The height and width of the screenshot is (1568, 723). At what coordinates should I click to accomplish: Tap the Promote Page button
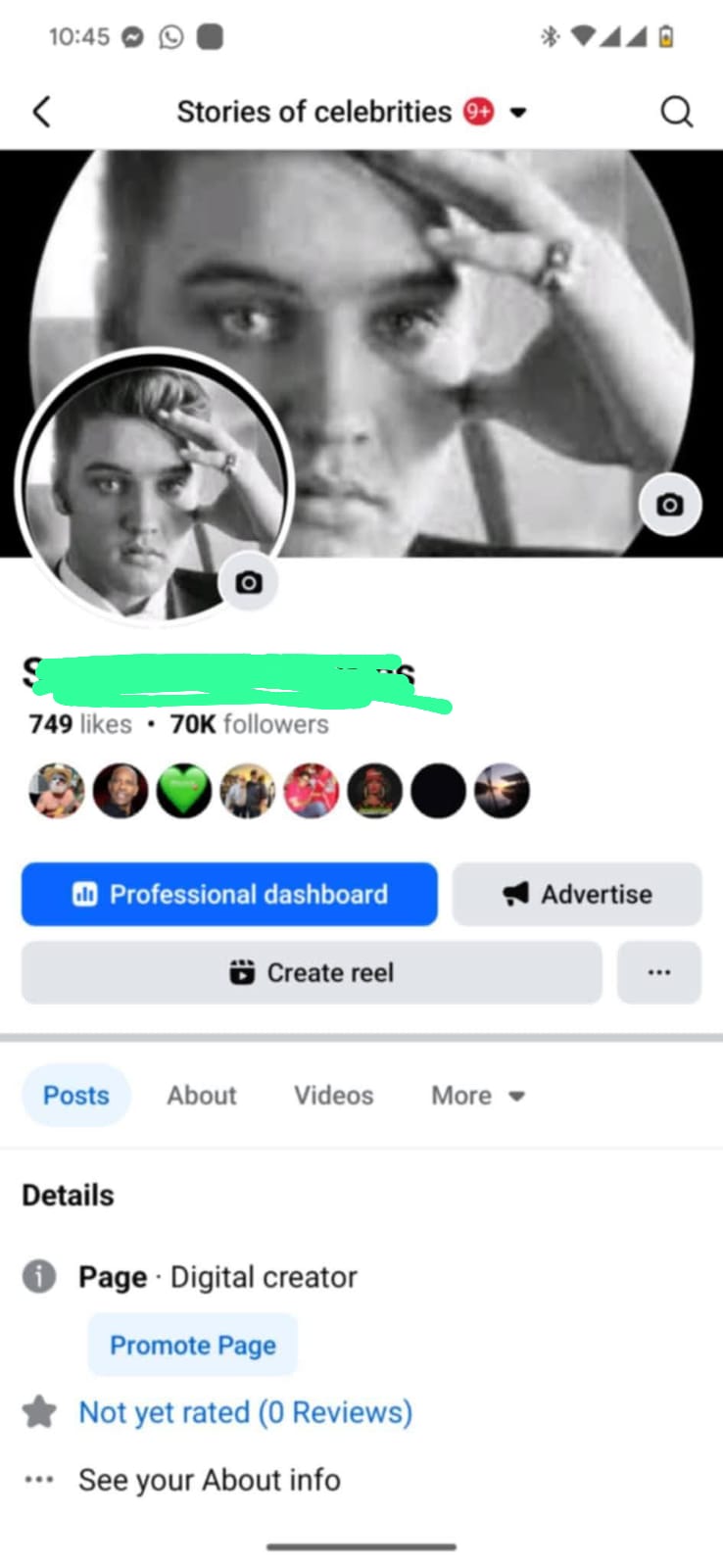pos(193,1346)
